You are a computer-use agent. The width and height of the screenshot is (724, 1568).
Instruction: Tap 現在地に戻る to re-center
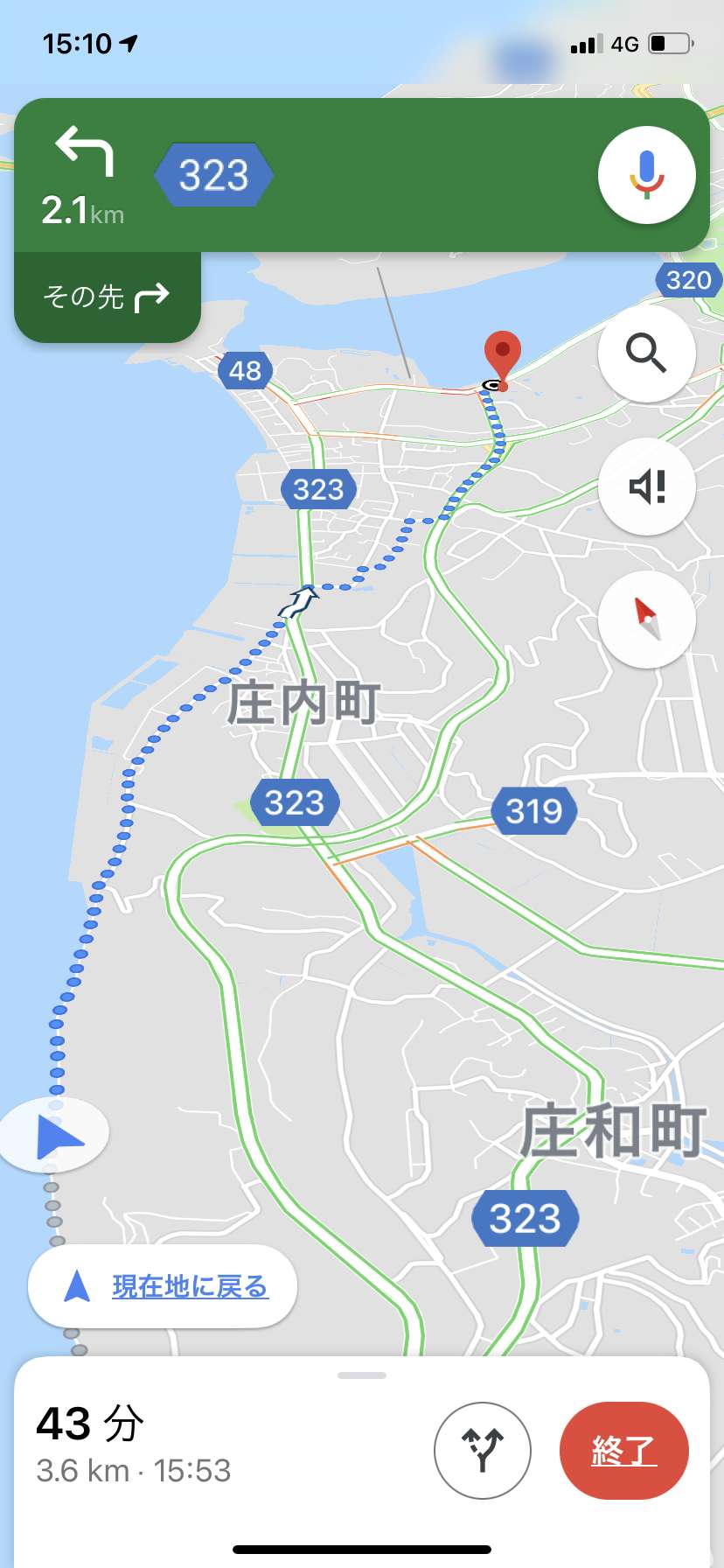point(163,1286)
